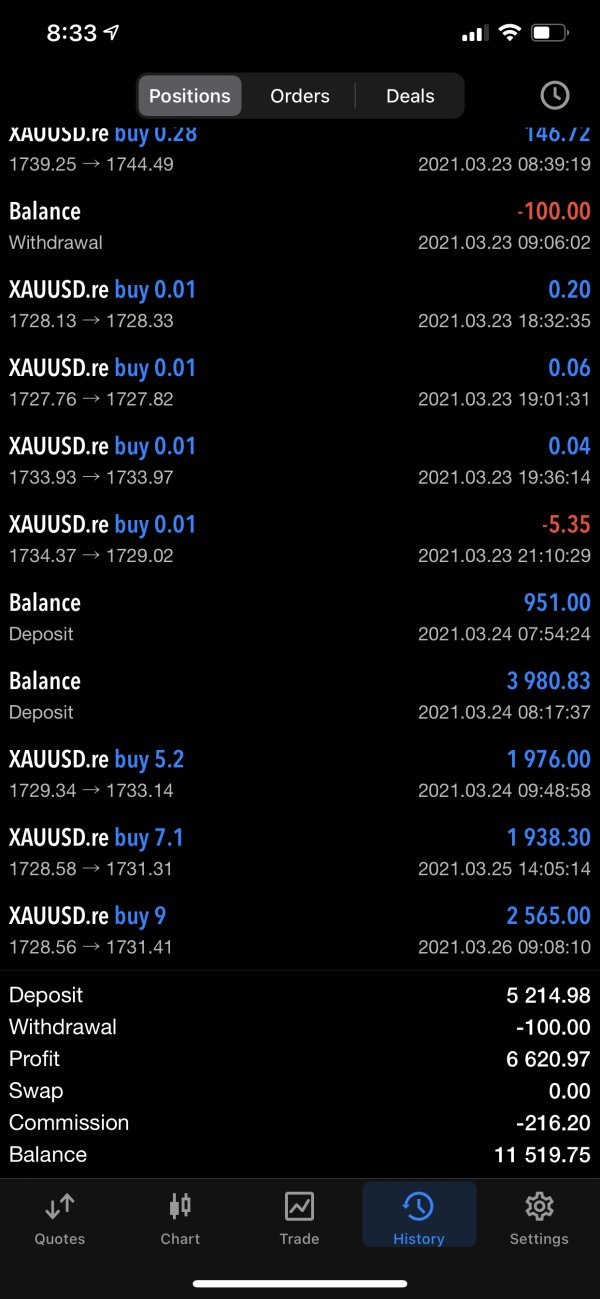Open the Settings tab

(x=539, y=1218)
